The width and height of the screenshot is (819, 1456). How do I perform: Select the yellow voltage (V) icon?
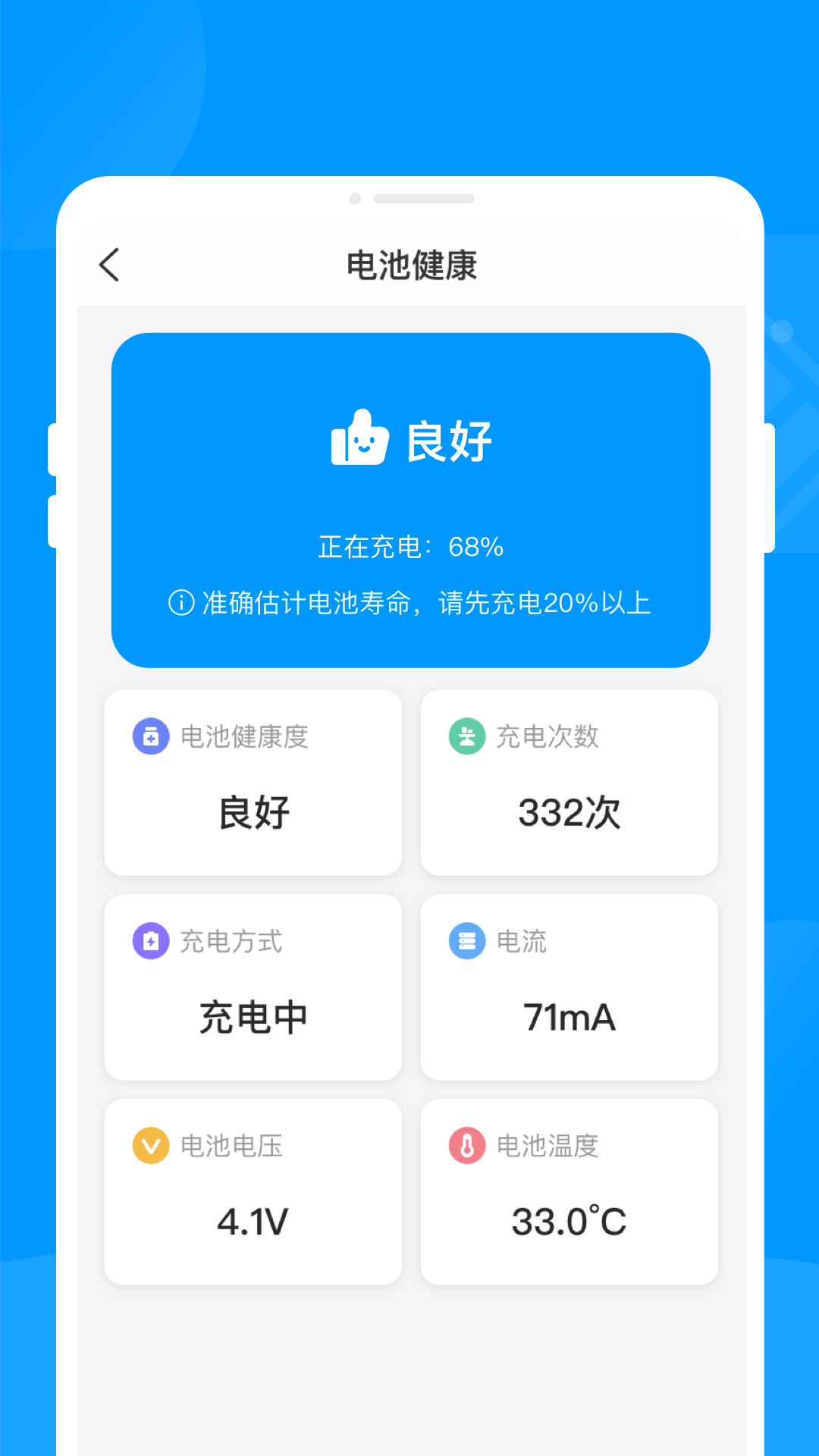click(x=151, y=1146)
